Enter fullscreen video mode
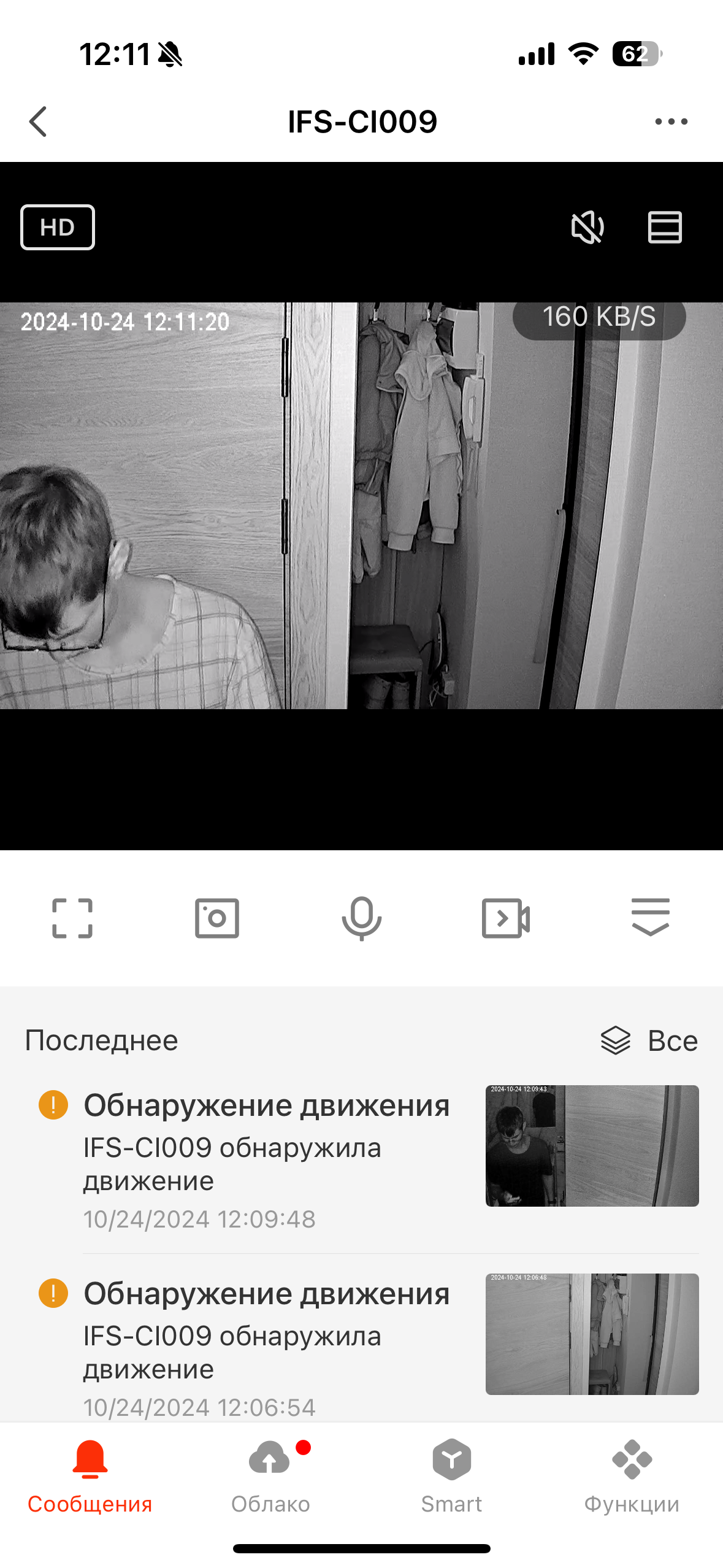Screen dimensions: 723x1568 point(72,918)
